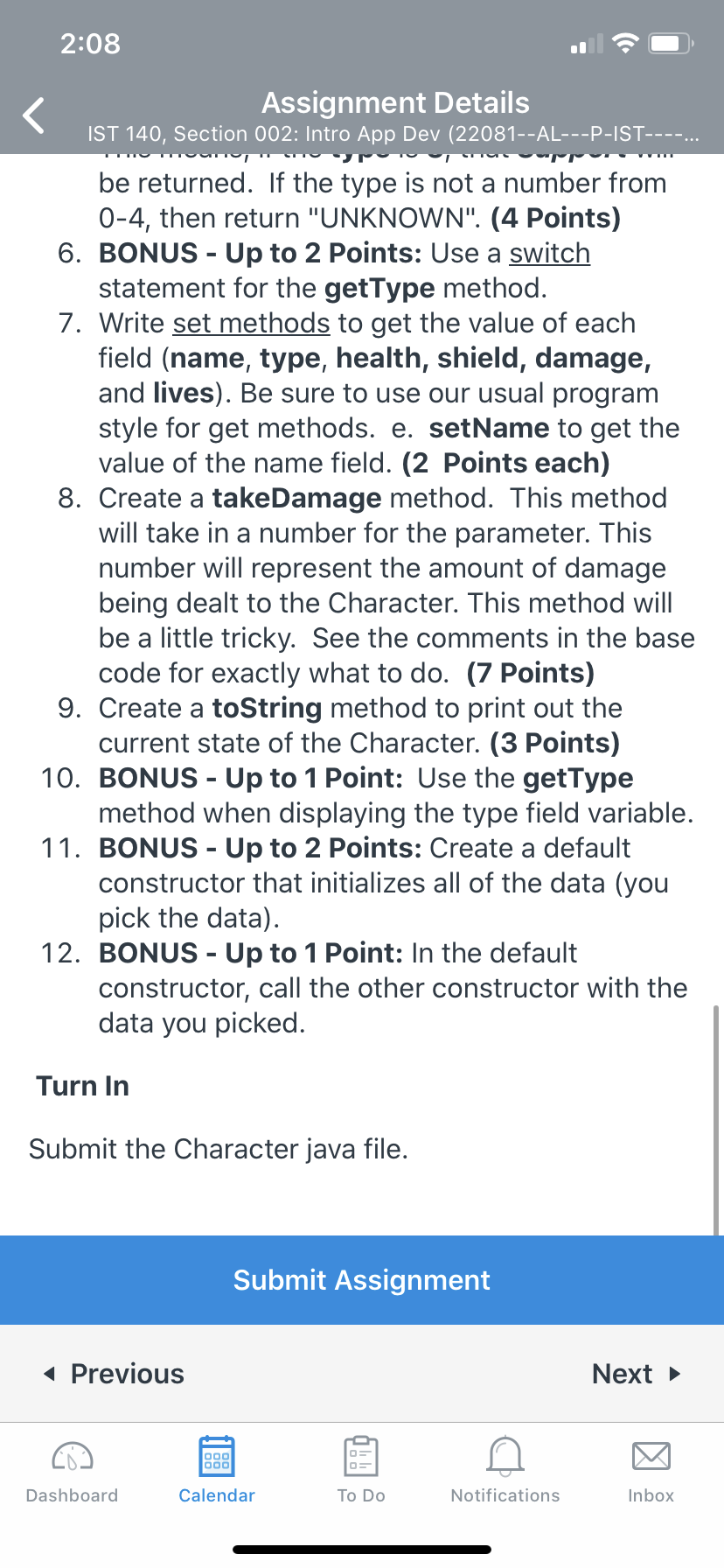
Task: Open the underlined set methods link
Action: 252,323
